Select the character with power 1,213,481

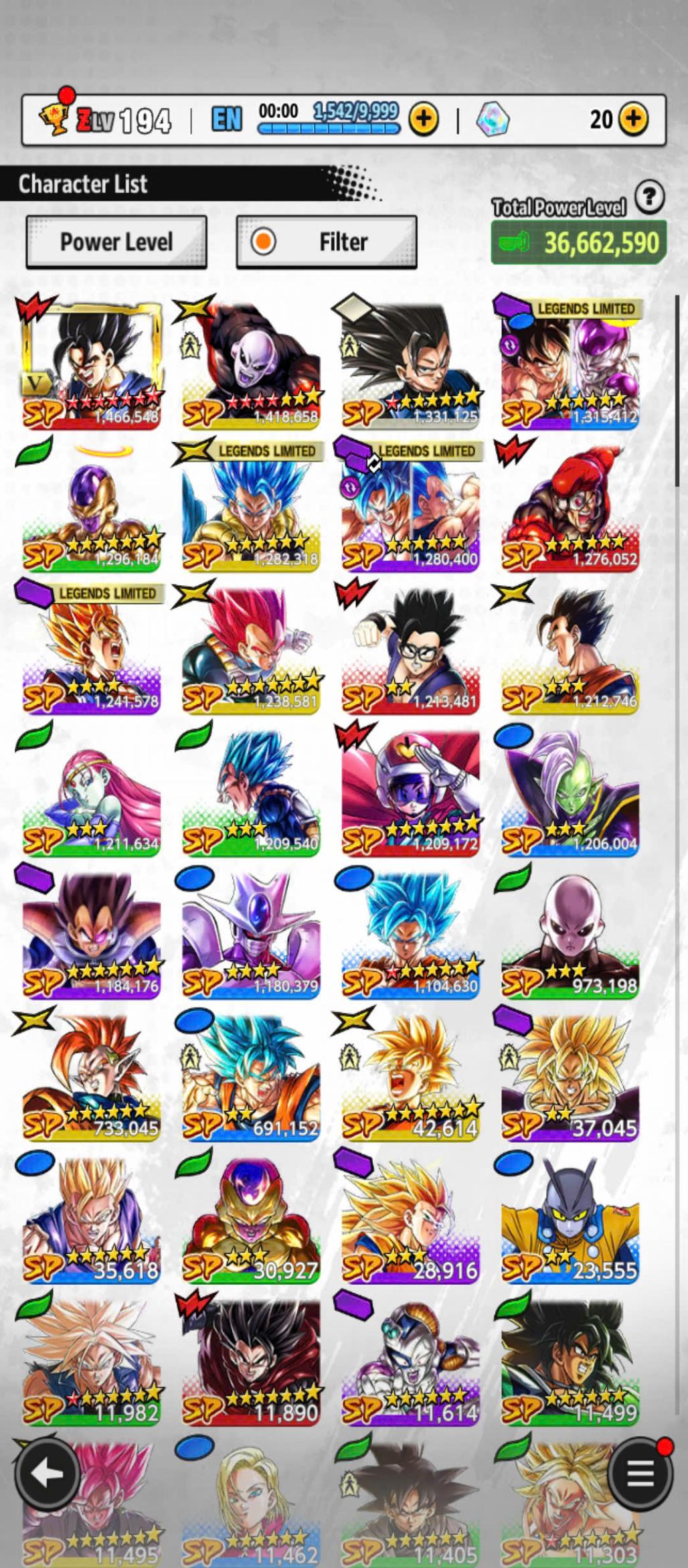[410, 649]
